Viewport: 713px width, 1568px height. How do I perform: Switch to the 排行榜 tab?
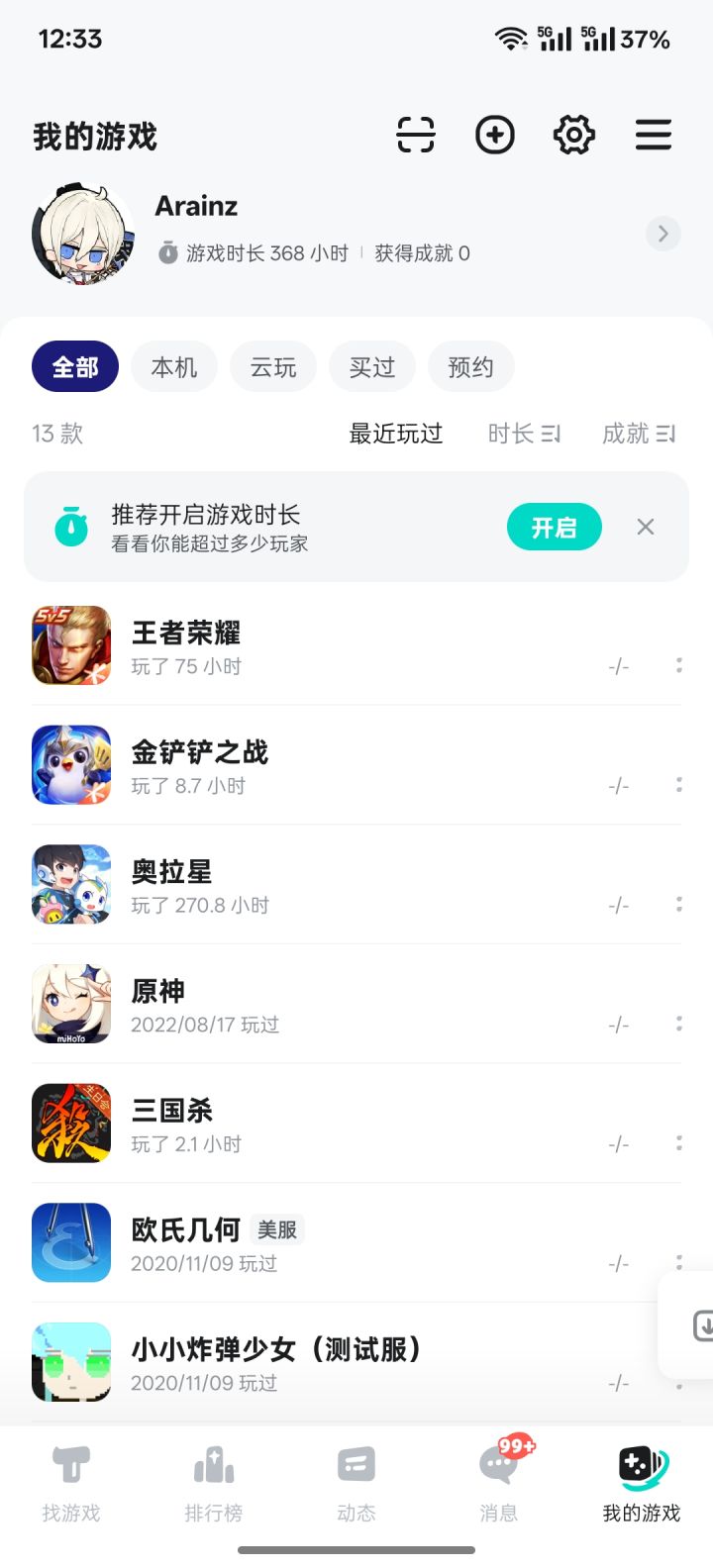(214, 1483)
